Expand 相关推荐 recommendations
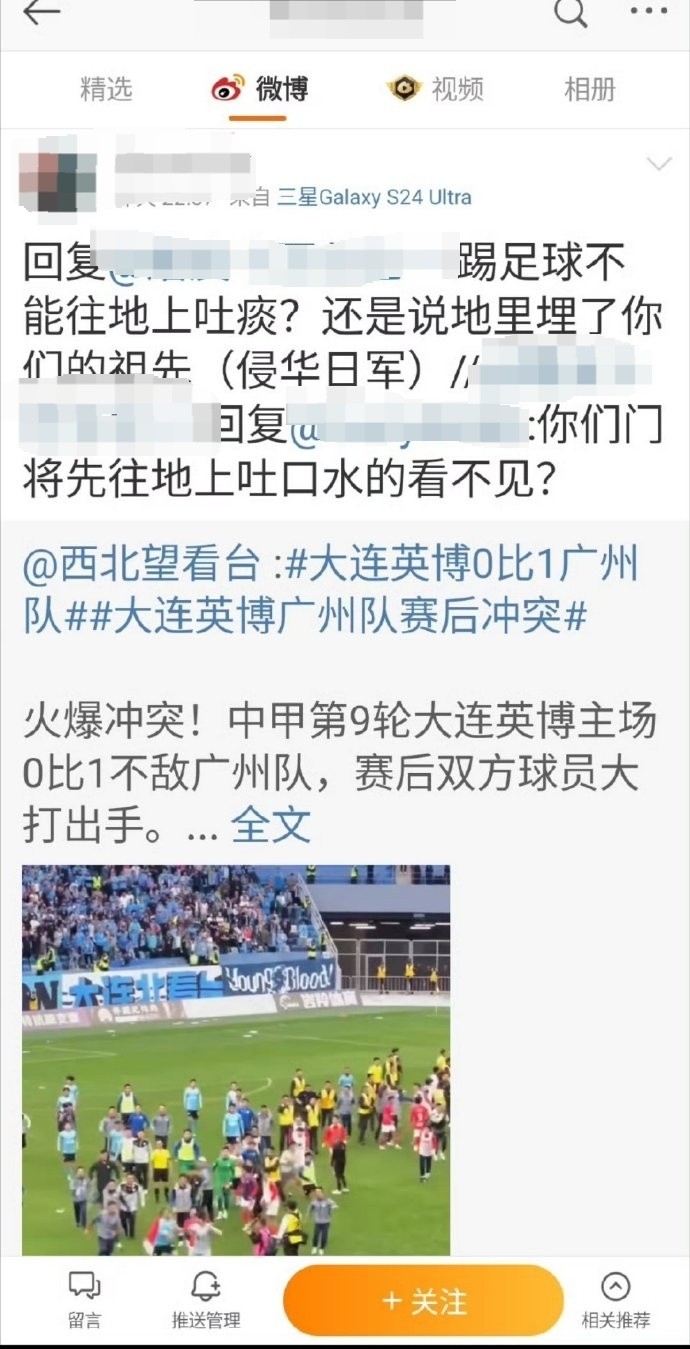690x1349 pixels. pyautogui.click(x=616, y=1300)
